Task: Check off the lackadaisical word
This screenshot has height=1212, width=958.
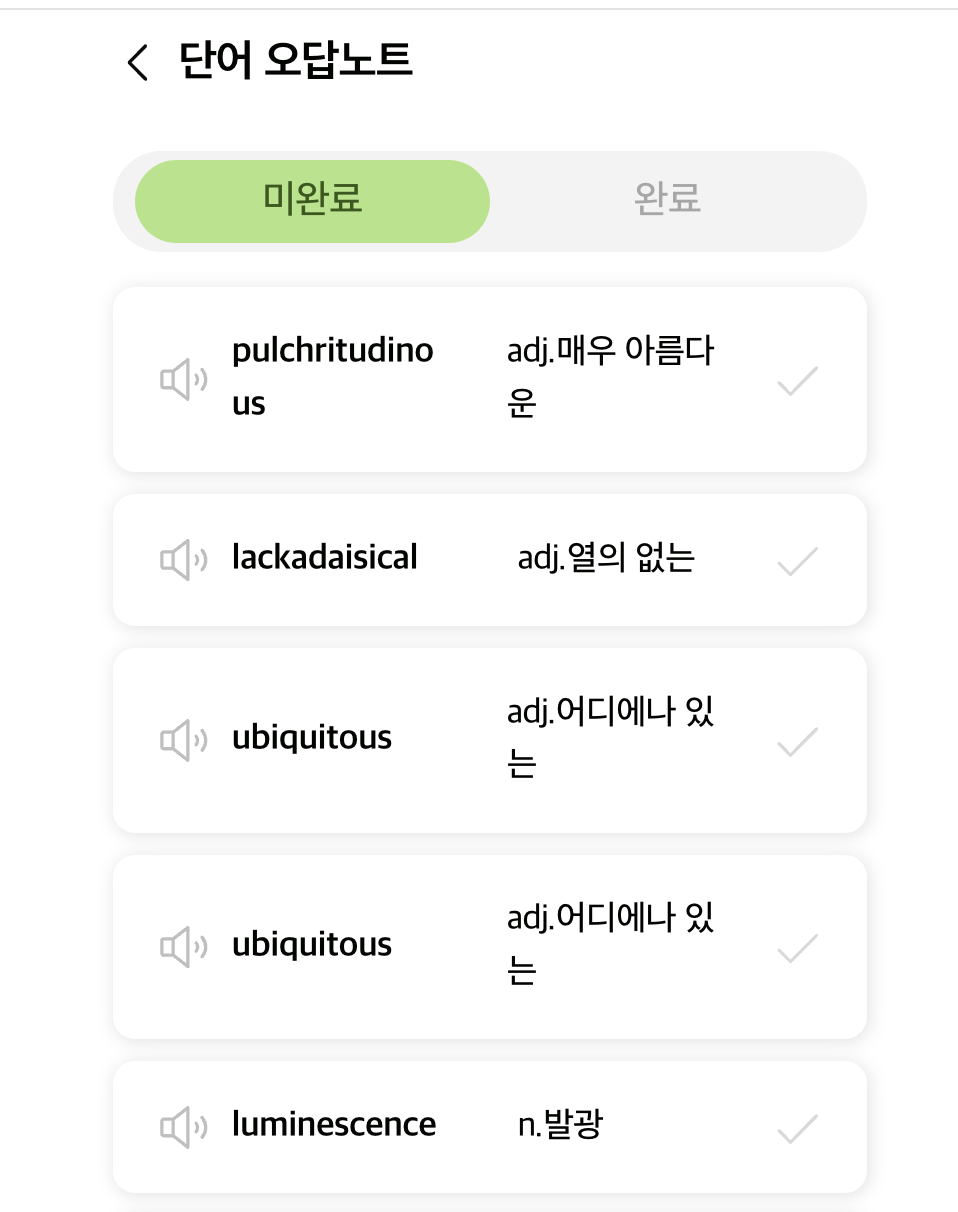Action: (x=797, y=561)
